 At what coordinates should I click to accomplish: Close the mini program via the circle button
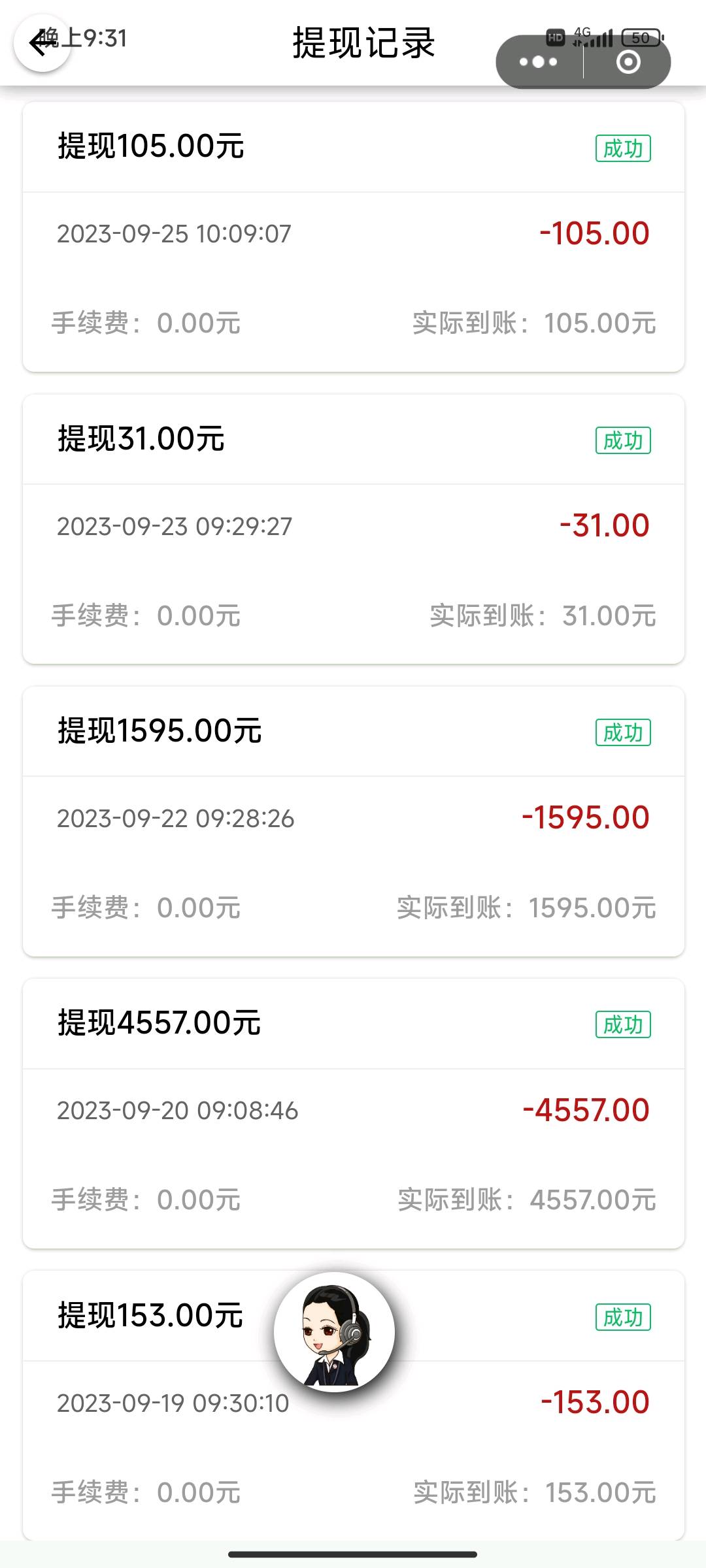(x=628, y=62)
